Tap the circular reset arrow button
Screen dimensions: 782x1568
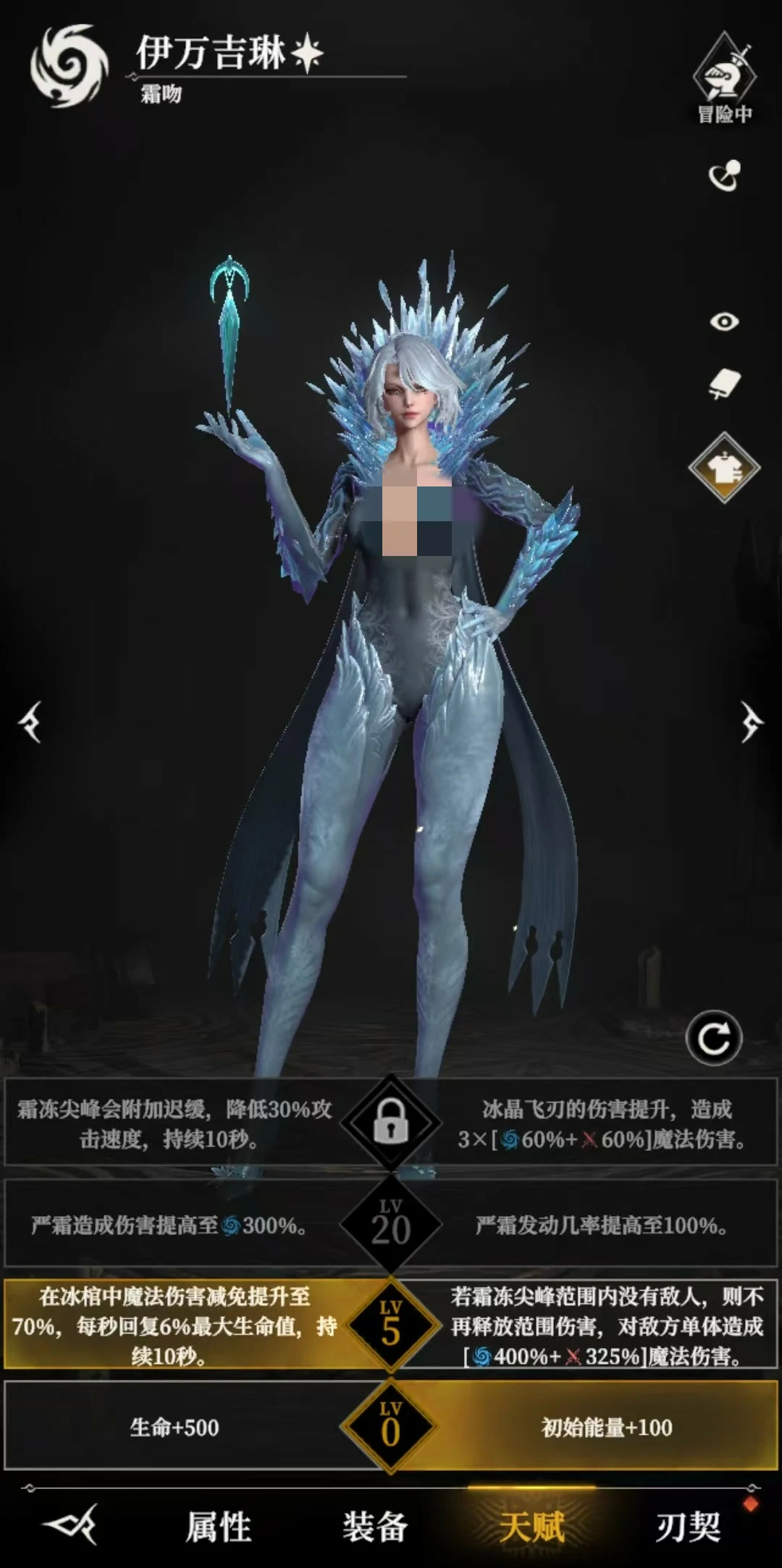[x=714, y=1038]
